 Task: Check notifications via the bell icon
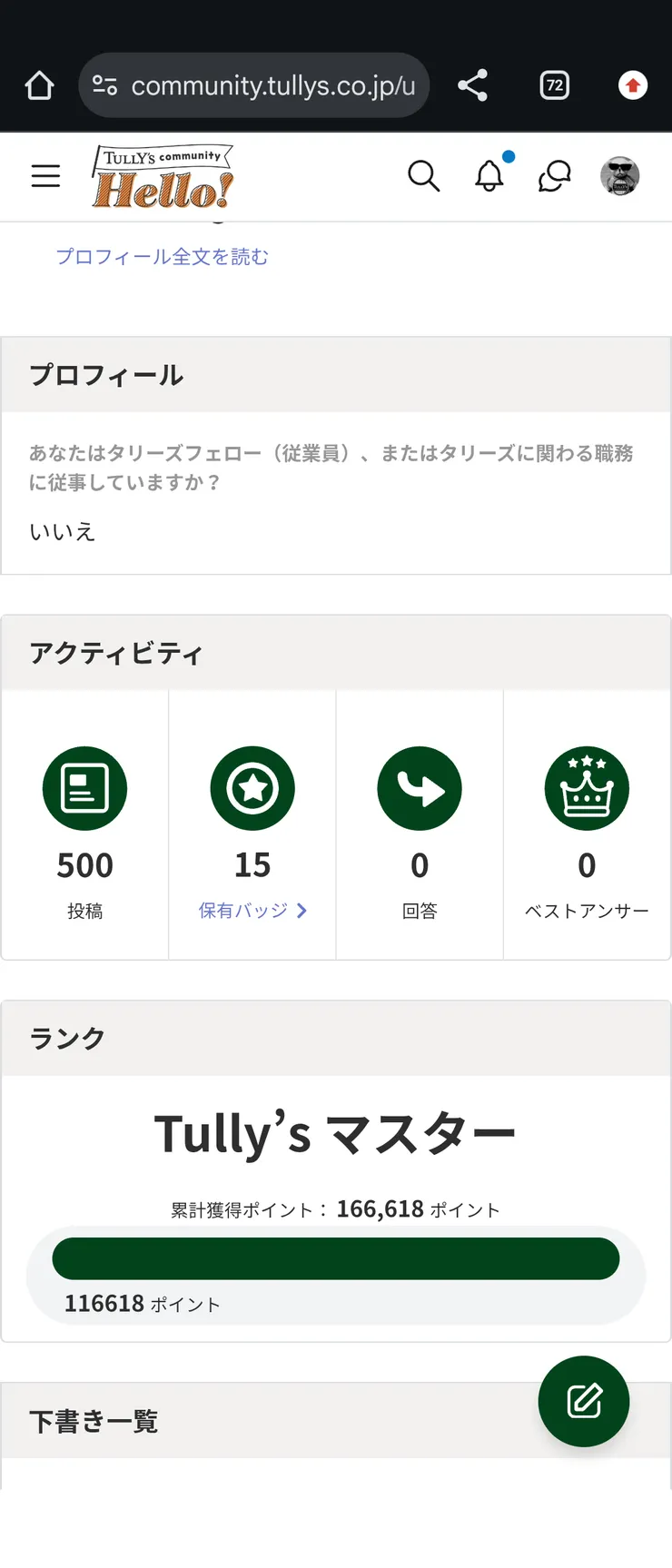[489, 177]
